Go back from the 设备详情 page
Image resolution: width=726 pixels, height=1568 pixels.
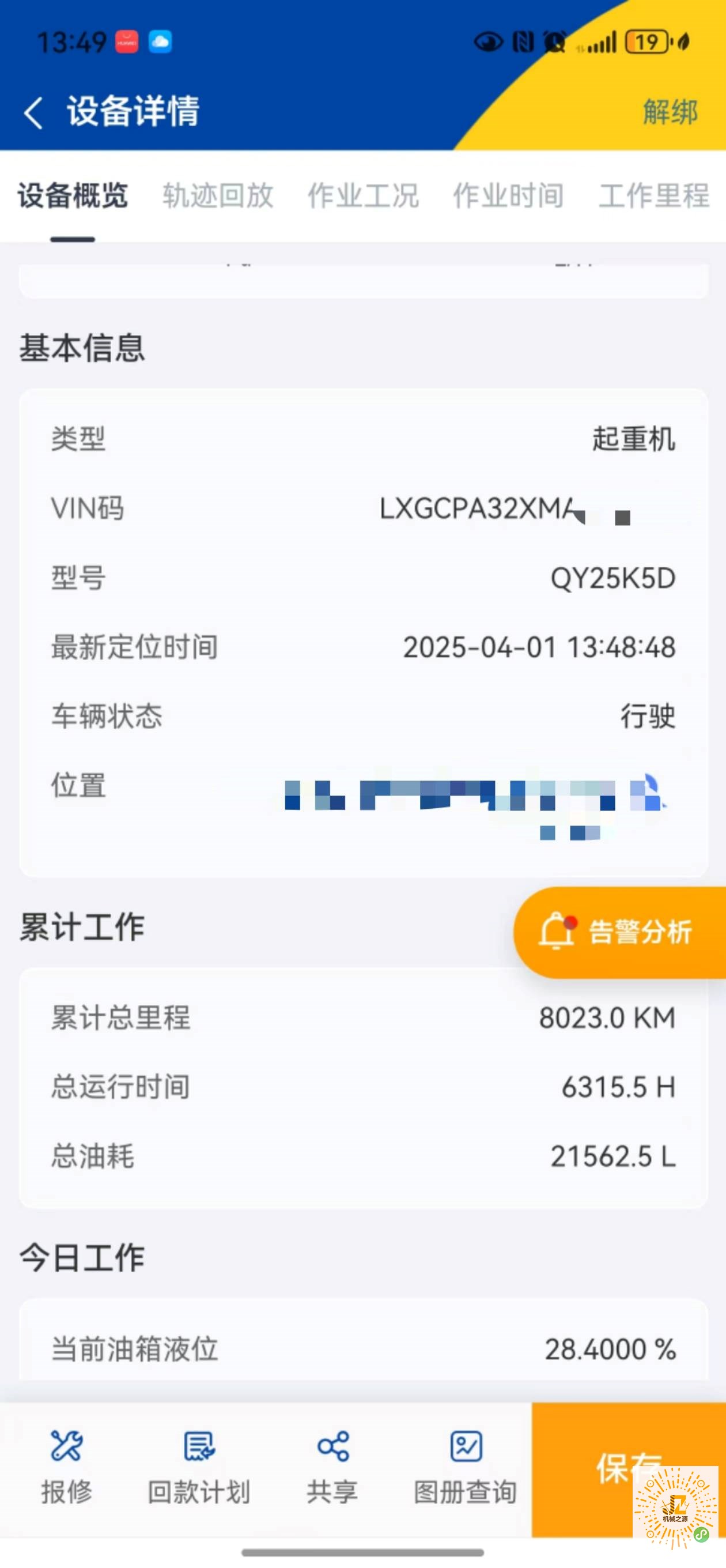(33, 112)
